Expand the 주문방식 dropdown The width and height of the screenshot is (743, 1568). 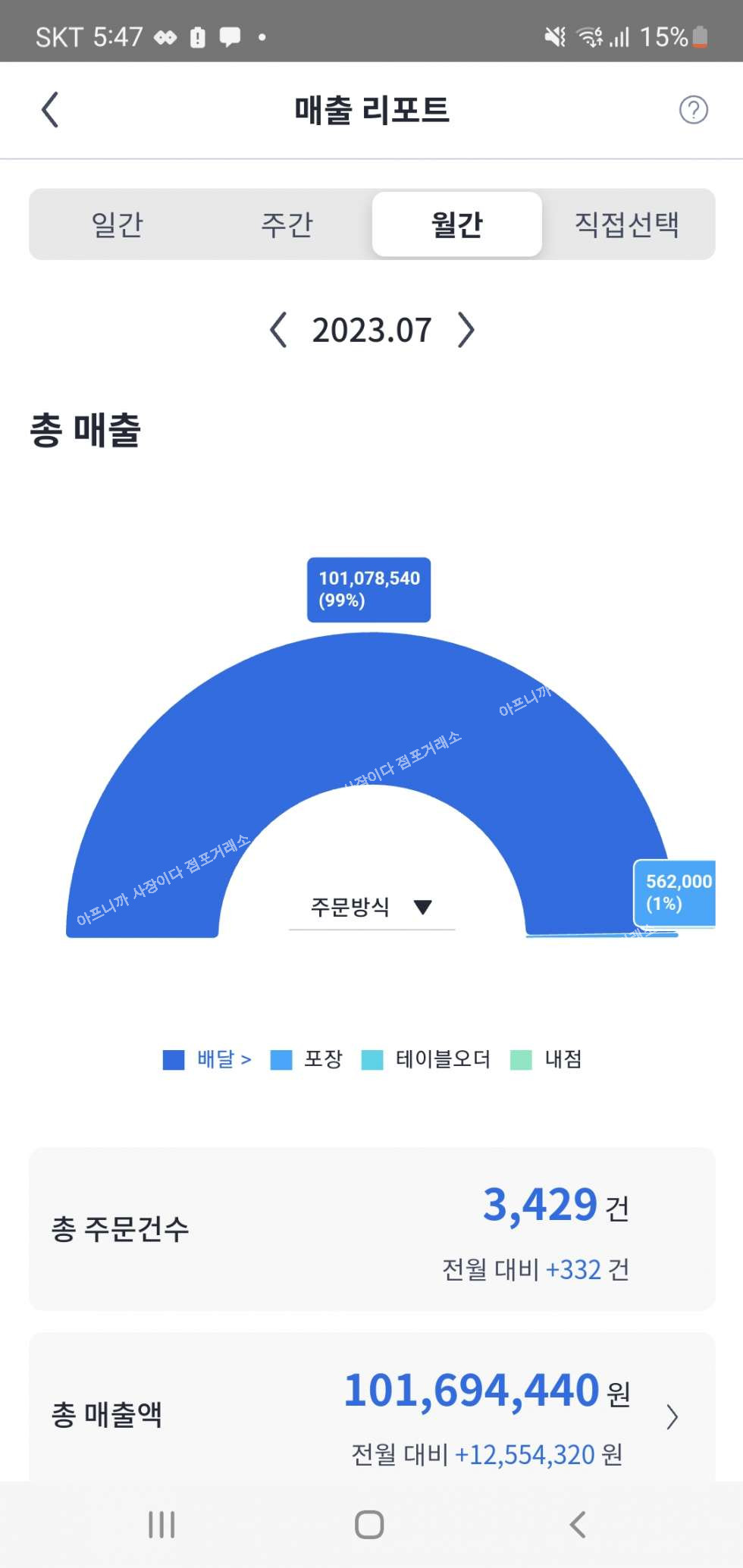tap(371, 907)
